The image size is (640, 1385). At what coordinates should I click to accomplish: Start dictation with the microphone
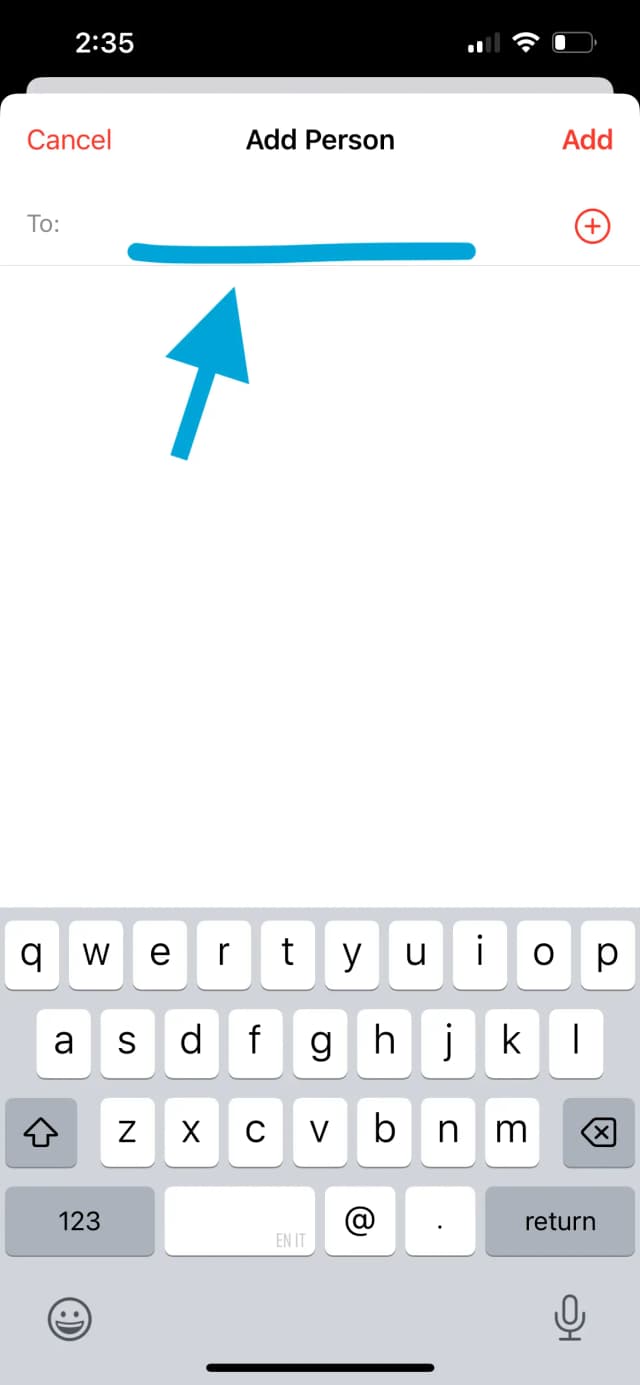569,1318
